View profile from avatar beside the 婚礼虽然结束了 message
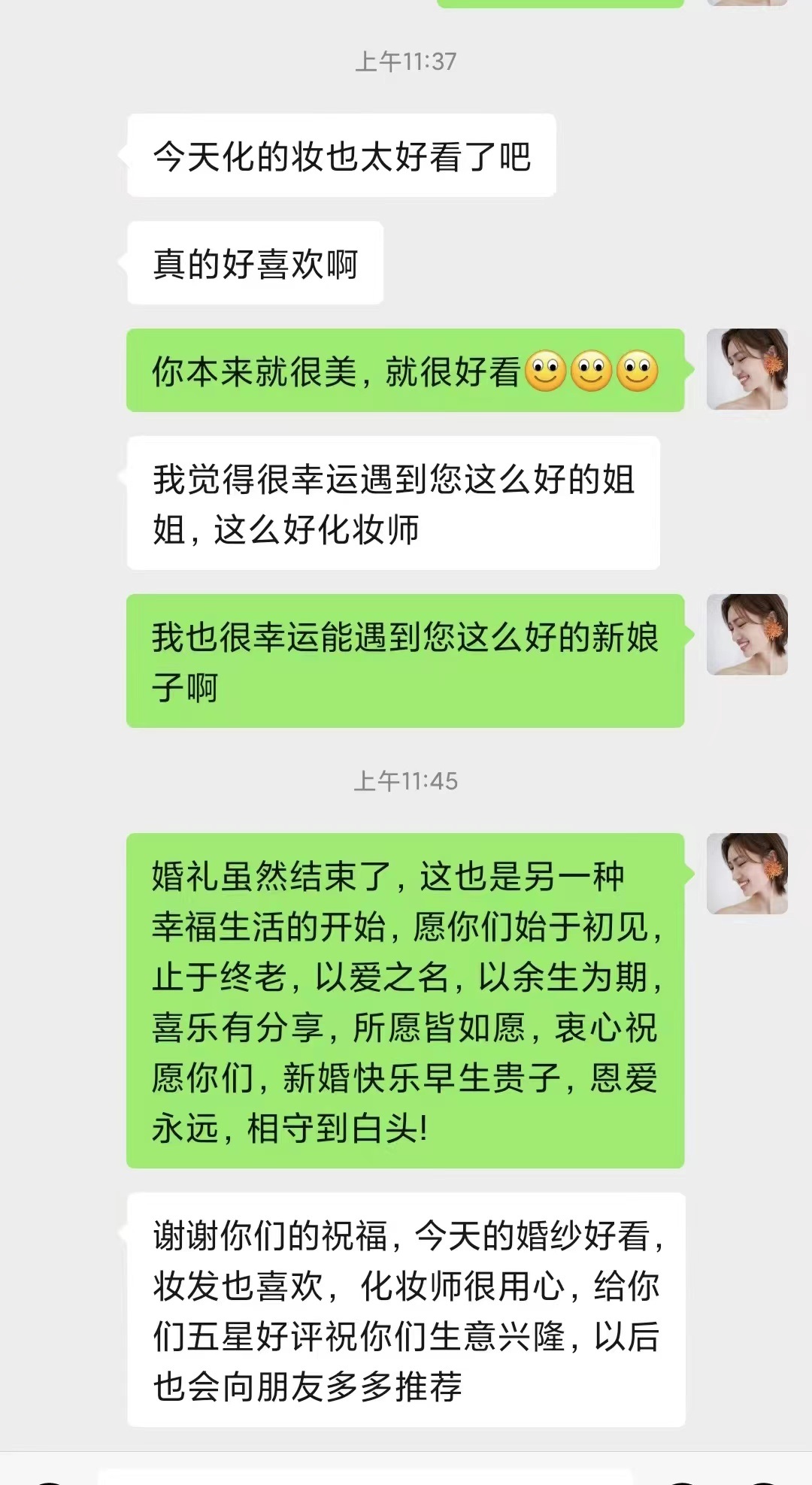Screen dimensions: 812x1485 coord(747,874)
